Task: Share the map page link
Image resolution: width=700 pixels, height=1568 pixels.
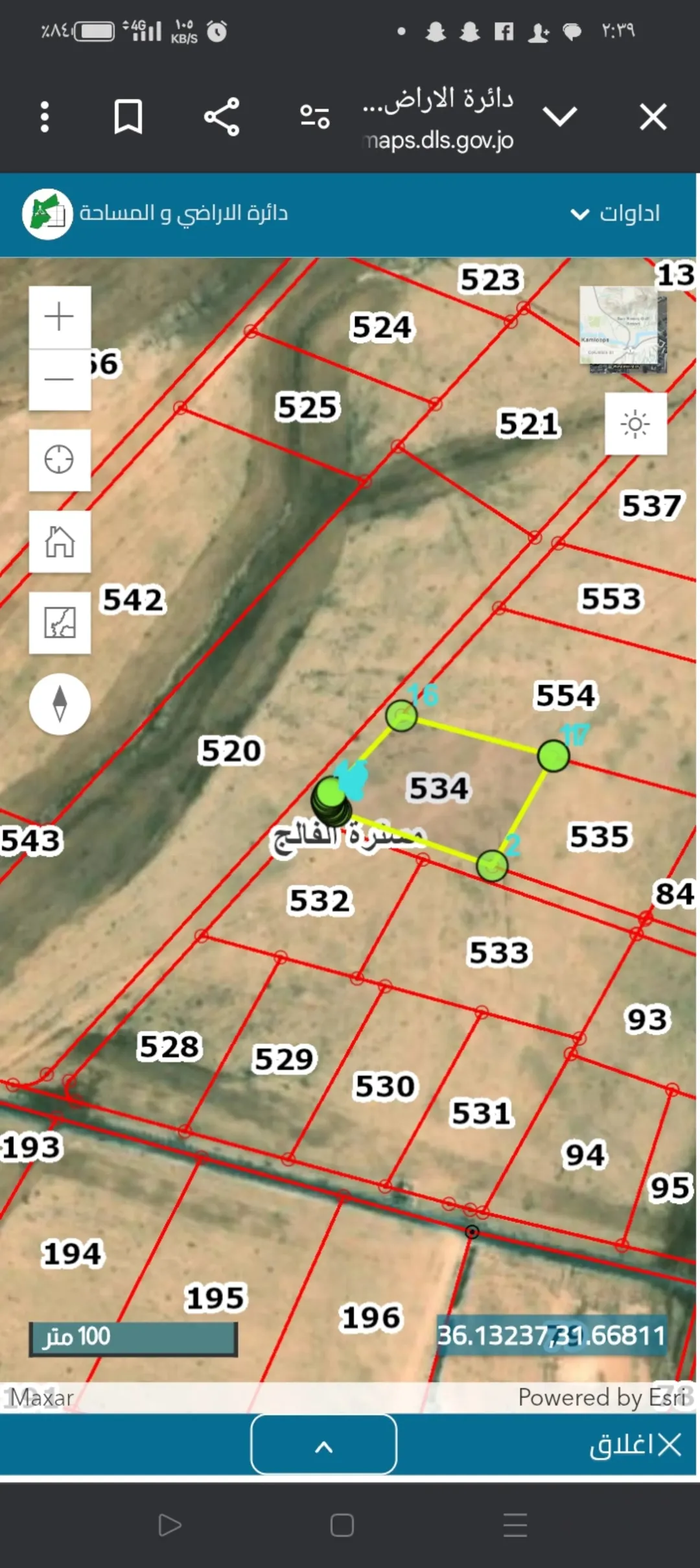Action: (222, 117)
